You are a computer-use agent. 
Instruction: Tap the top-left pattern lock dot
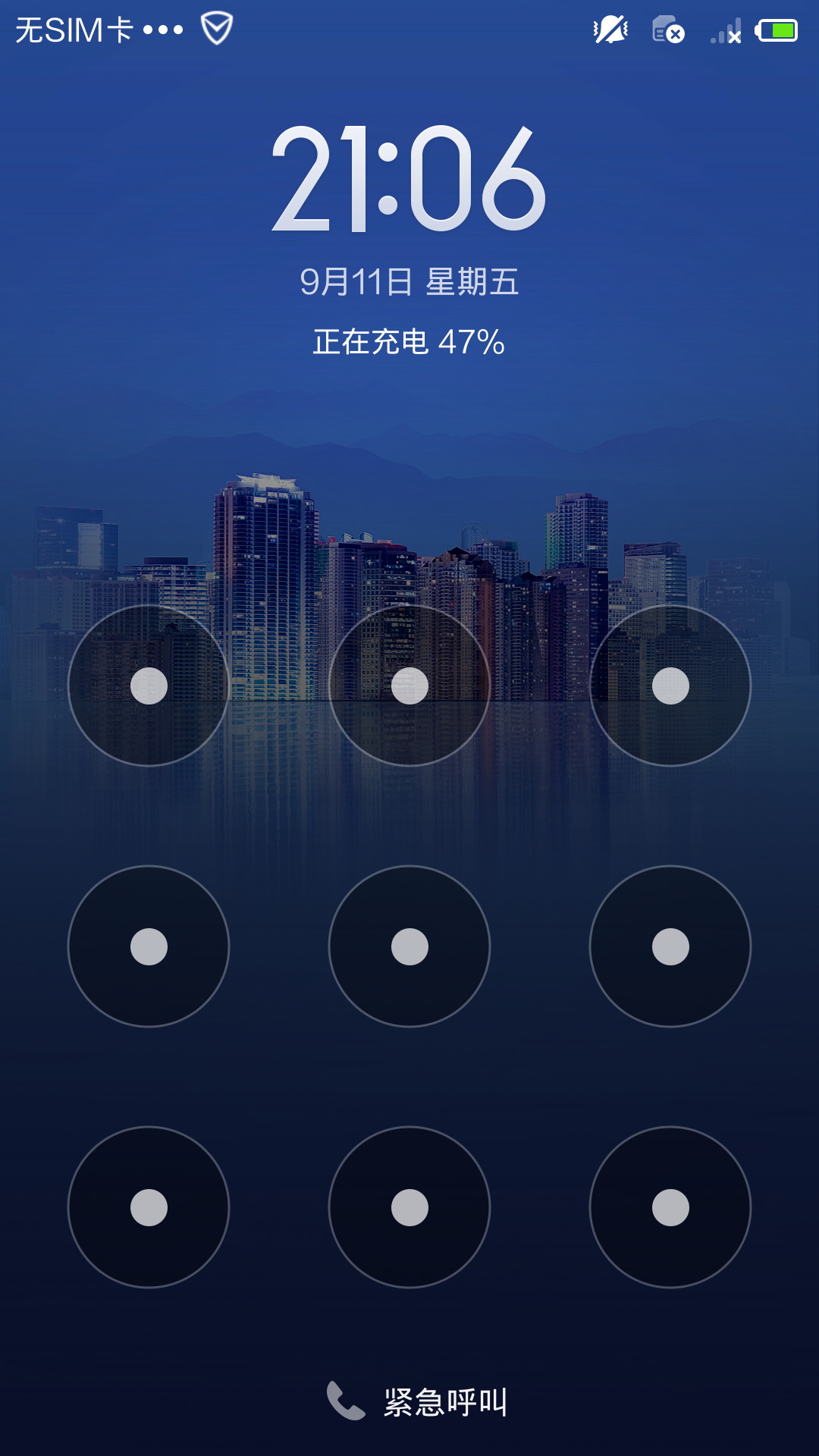149,686
